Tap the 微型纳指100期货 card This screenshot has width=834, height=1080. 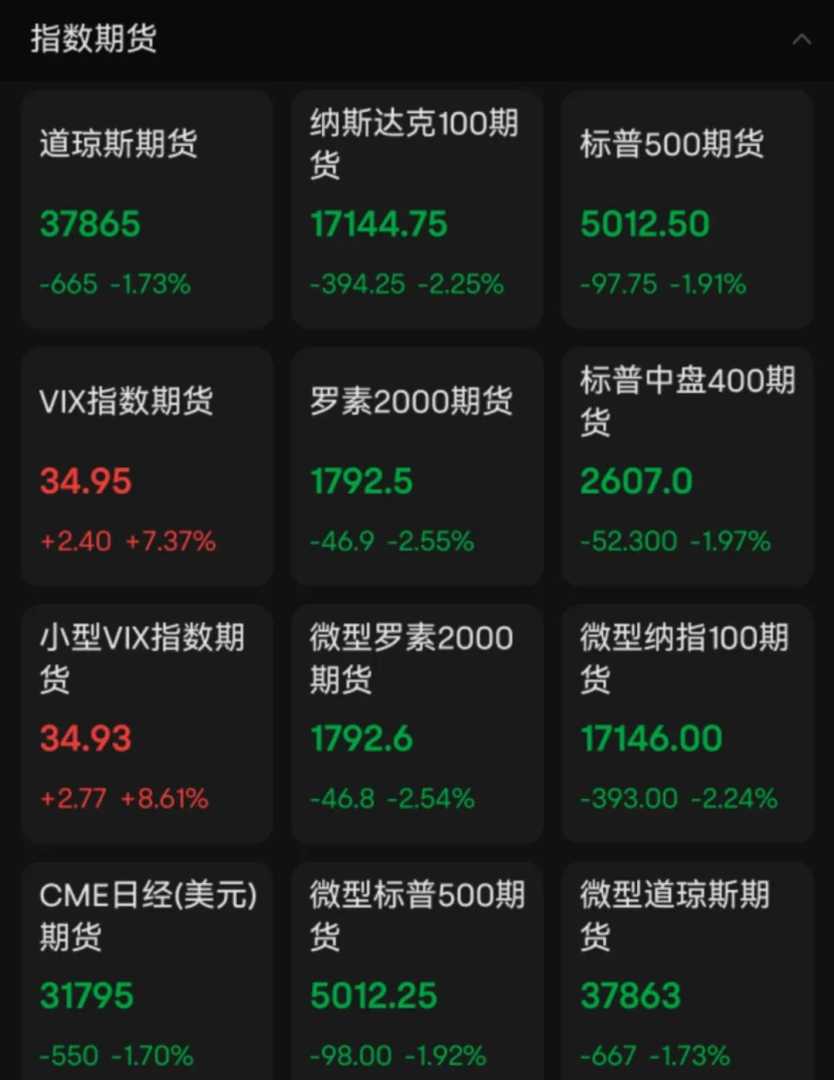click(x=687, y=724)
